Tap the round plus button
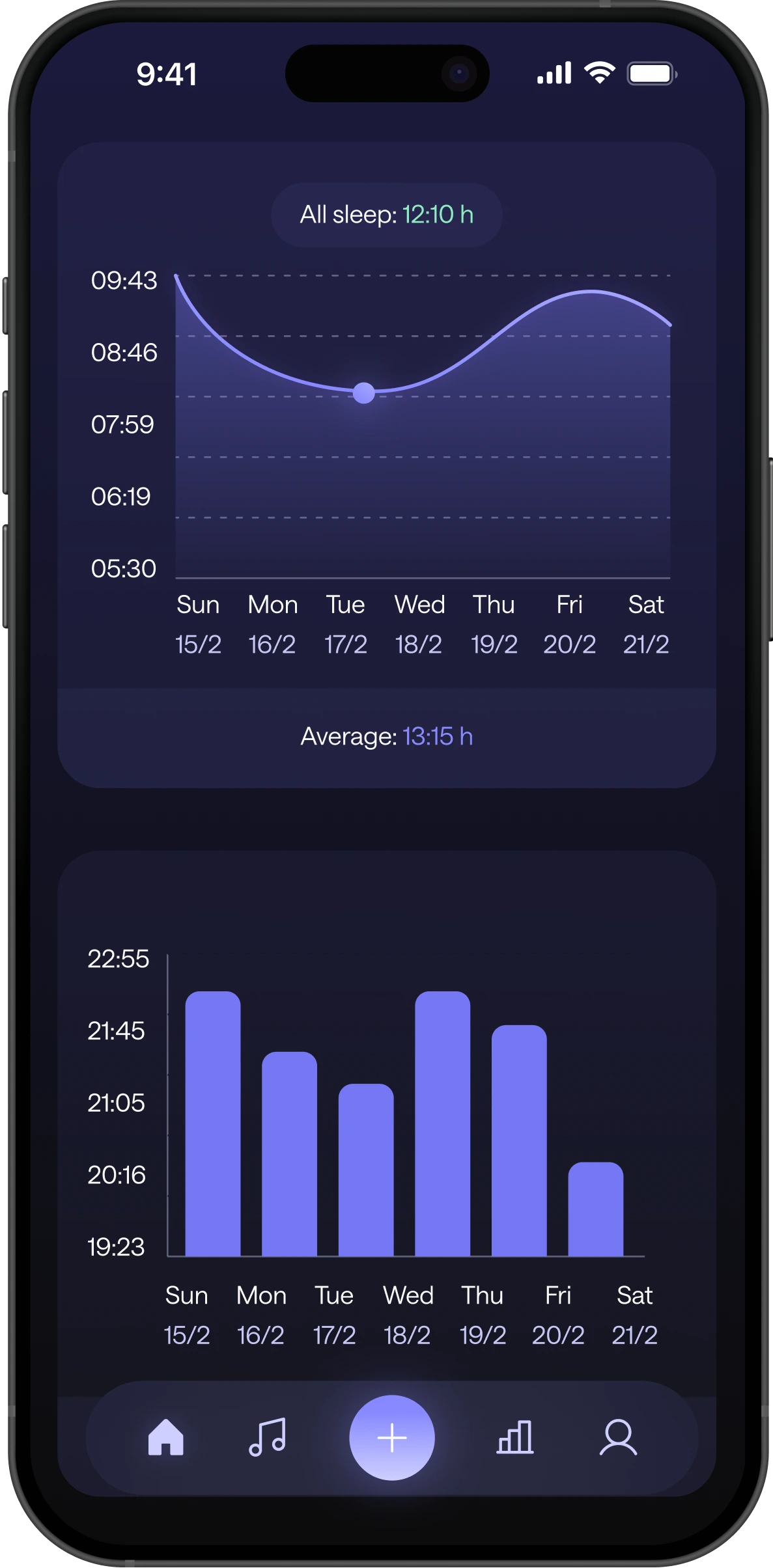Image resolution: width=773 pixels, height=1568 pixels. (x=391, y=1437)
